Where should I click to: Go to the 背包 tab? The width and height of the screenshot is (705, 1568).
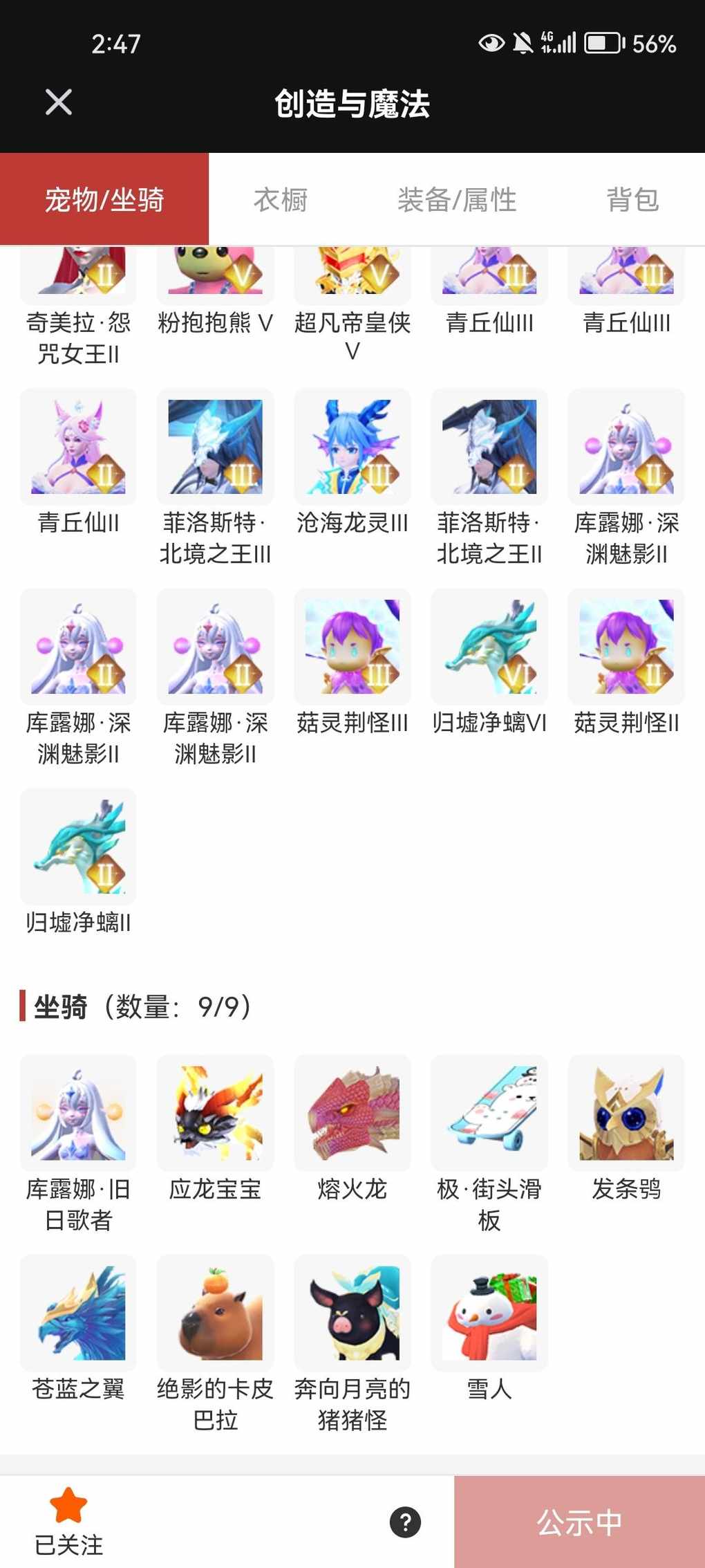pyautogui.click(x=632, y=200)
